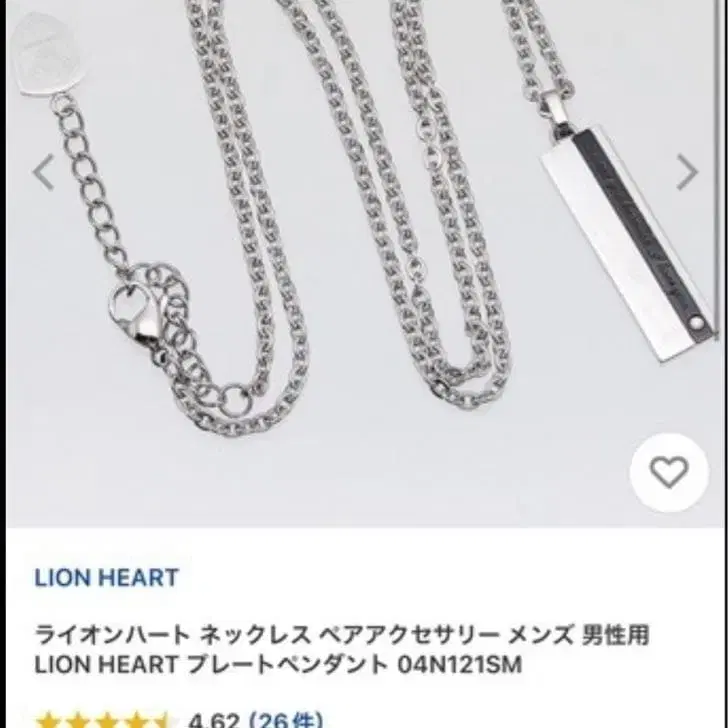Show the next product photo

pyautogui.click(x=687, y=172)
